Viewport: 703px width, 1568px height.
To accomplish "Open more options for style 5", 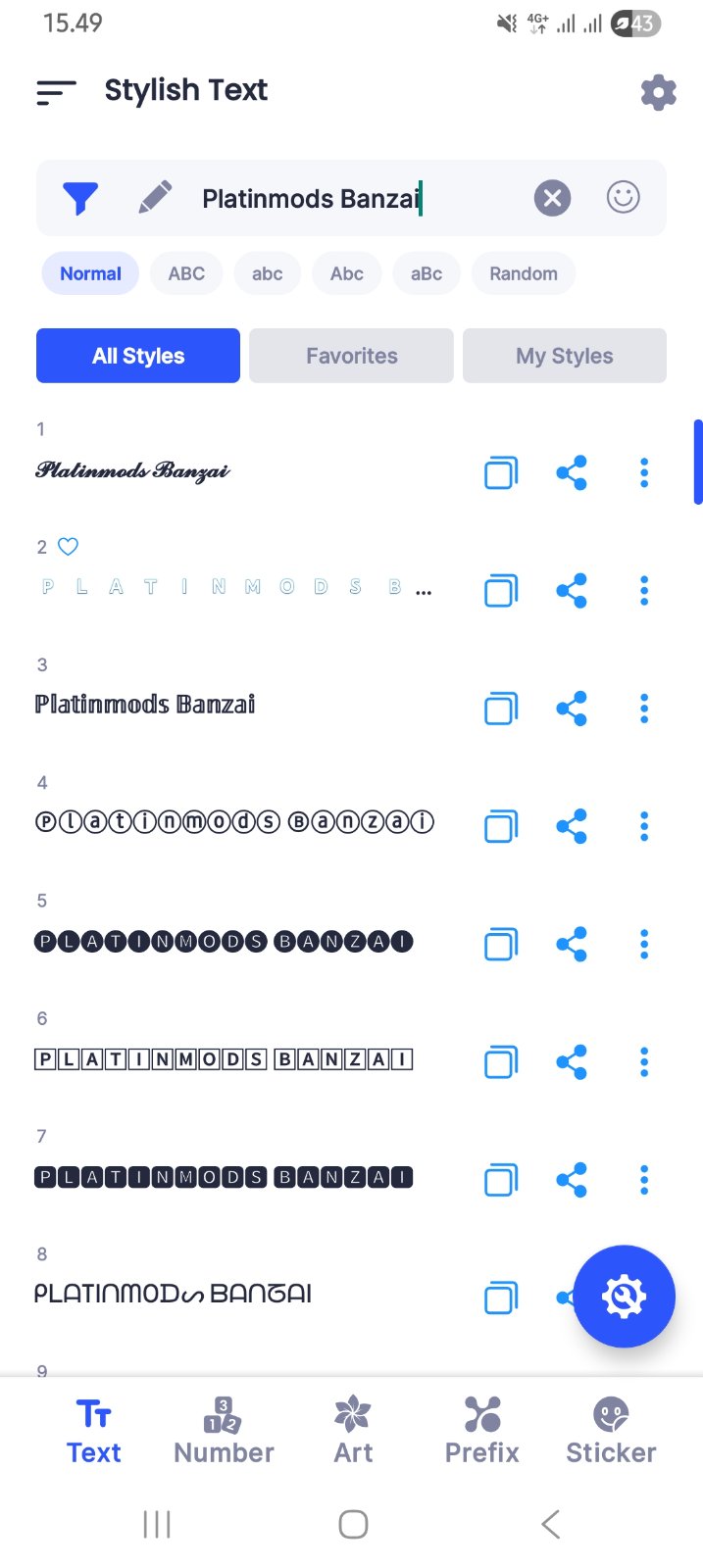I will point(644,944).
